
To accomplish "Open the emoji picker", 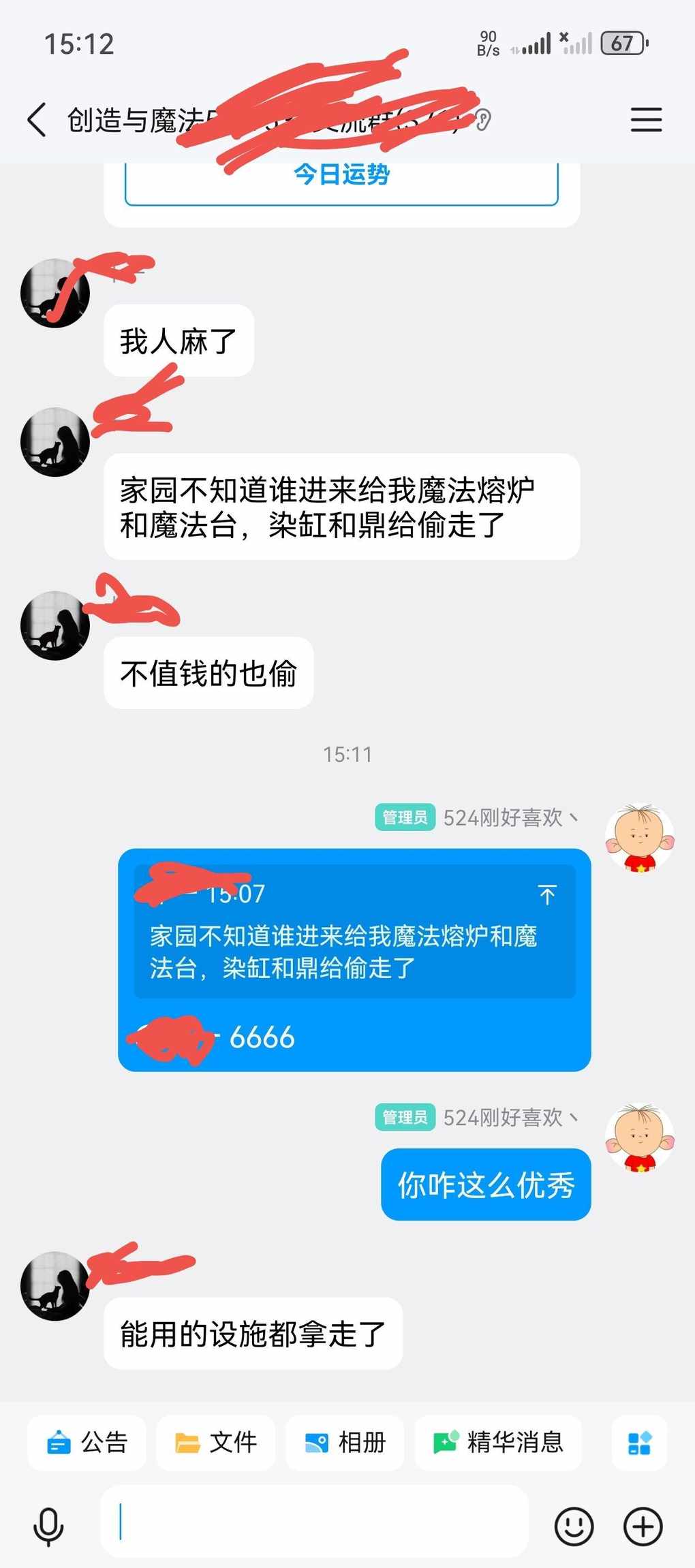I will coord(574,1526).
